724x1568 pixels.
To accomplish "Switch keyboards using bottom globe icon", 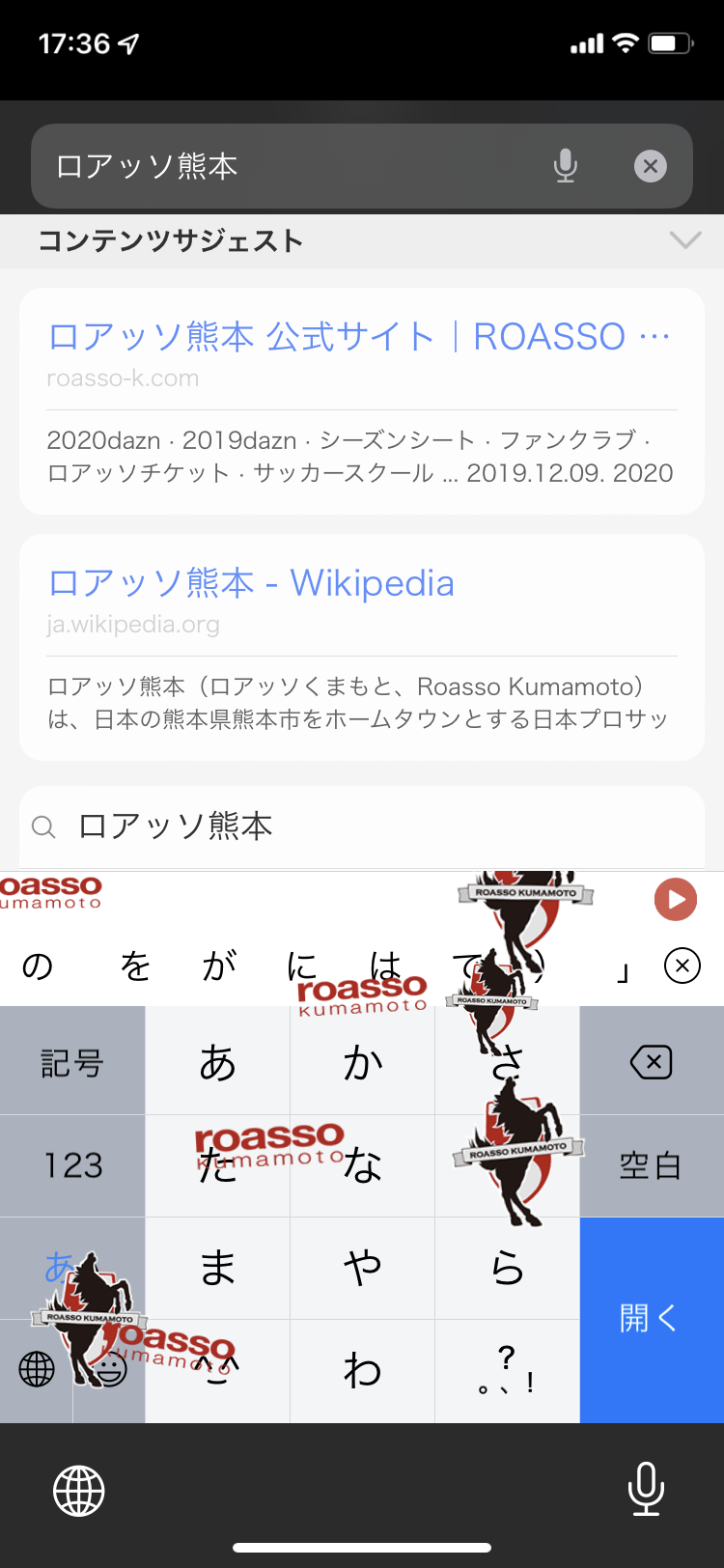I will click(79, 1491).
